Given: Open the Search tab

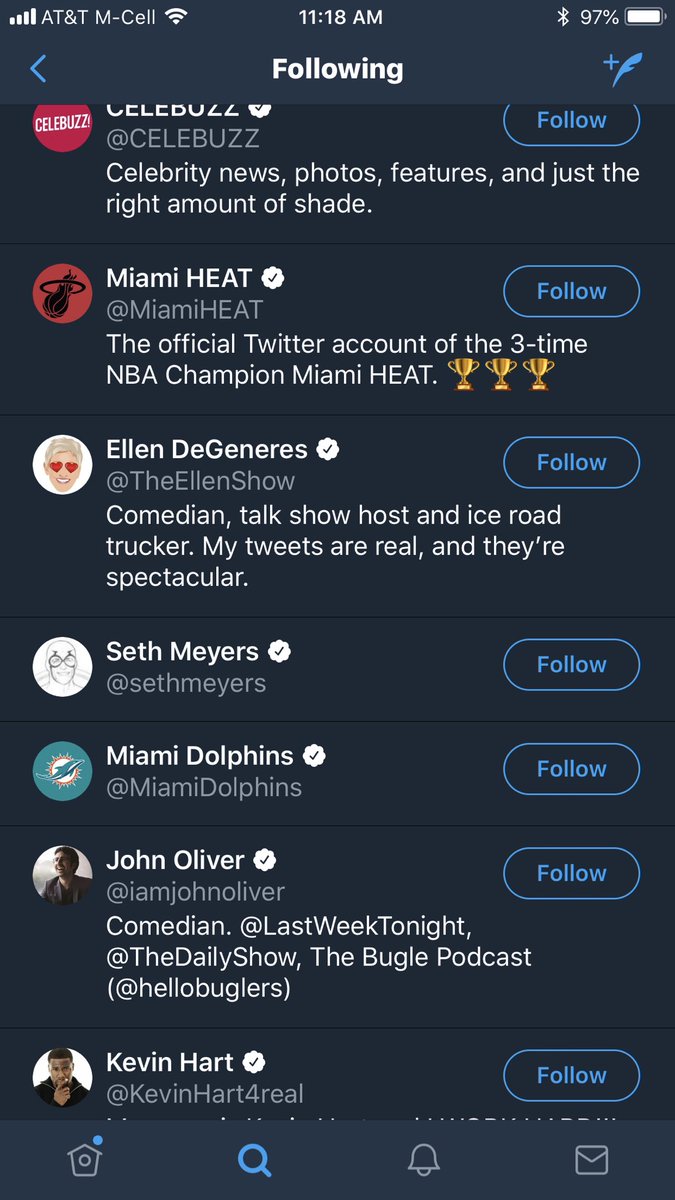Looking at the screenshot, I should [x=254, y=1159].
